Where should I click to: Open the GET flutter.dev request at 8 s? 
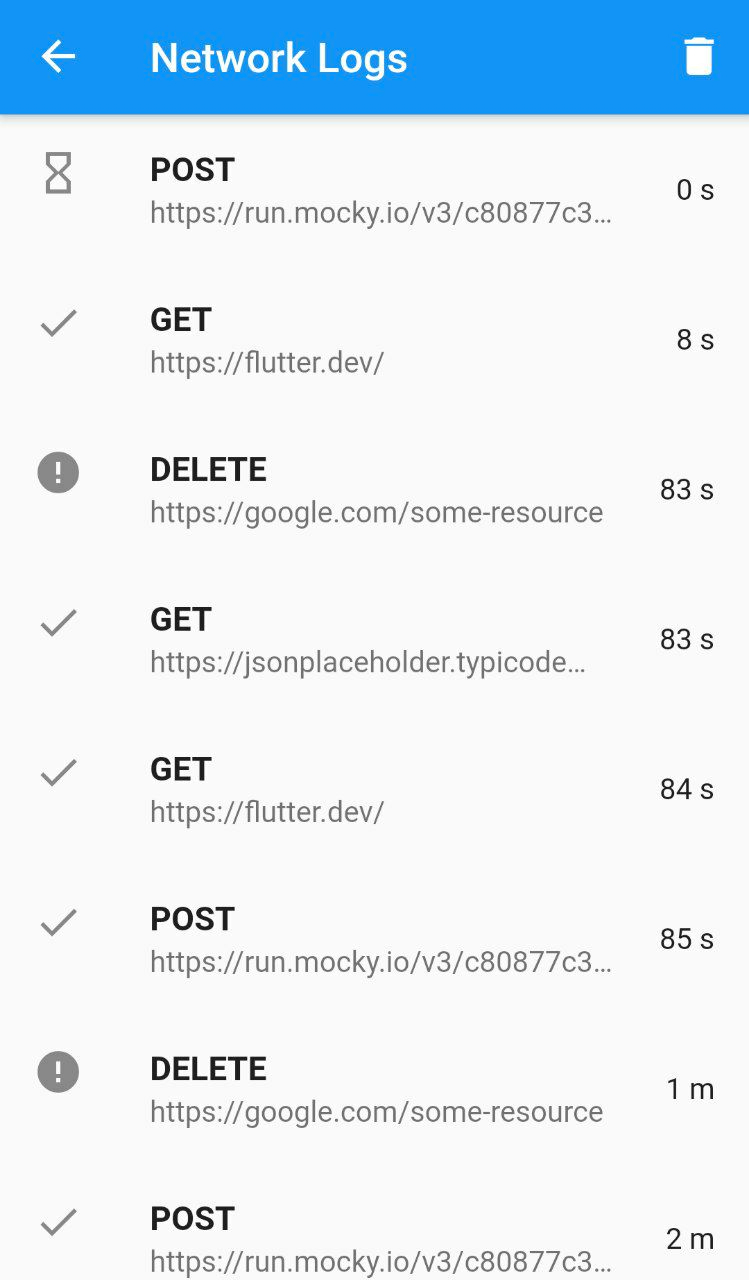380,340
